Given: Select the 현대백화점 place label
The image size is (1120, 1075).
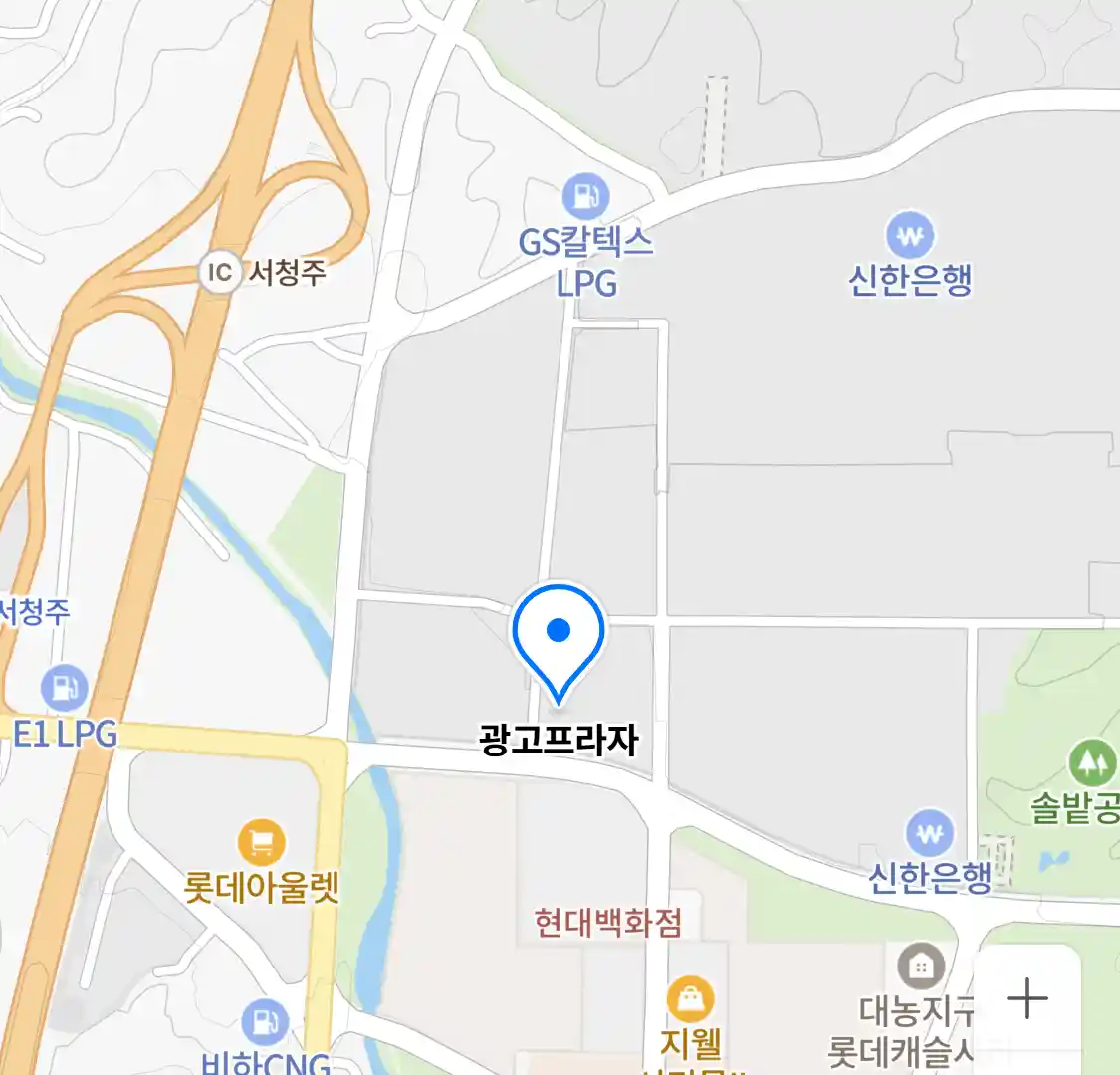Looking at the screenshot, I should point(608,923).
